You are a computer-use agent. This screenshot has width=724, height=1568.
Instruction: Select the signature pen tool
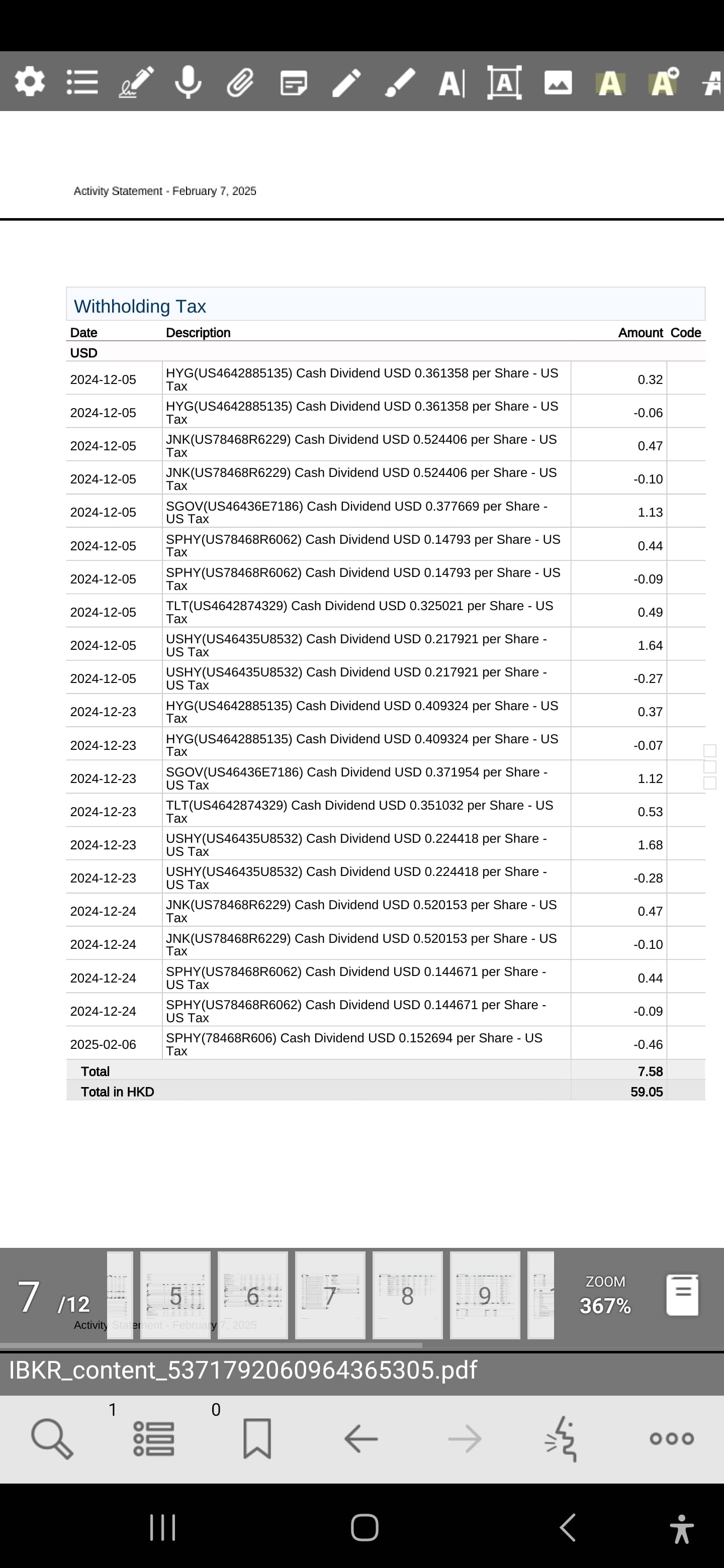(x=135, y=81)
